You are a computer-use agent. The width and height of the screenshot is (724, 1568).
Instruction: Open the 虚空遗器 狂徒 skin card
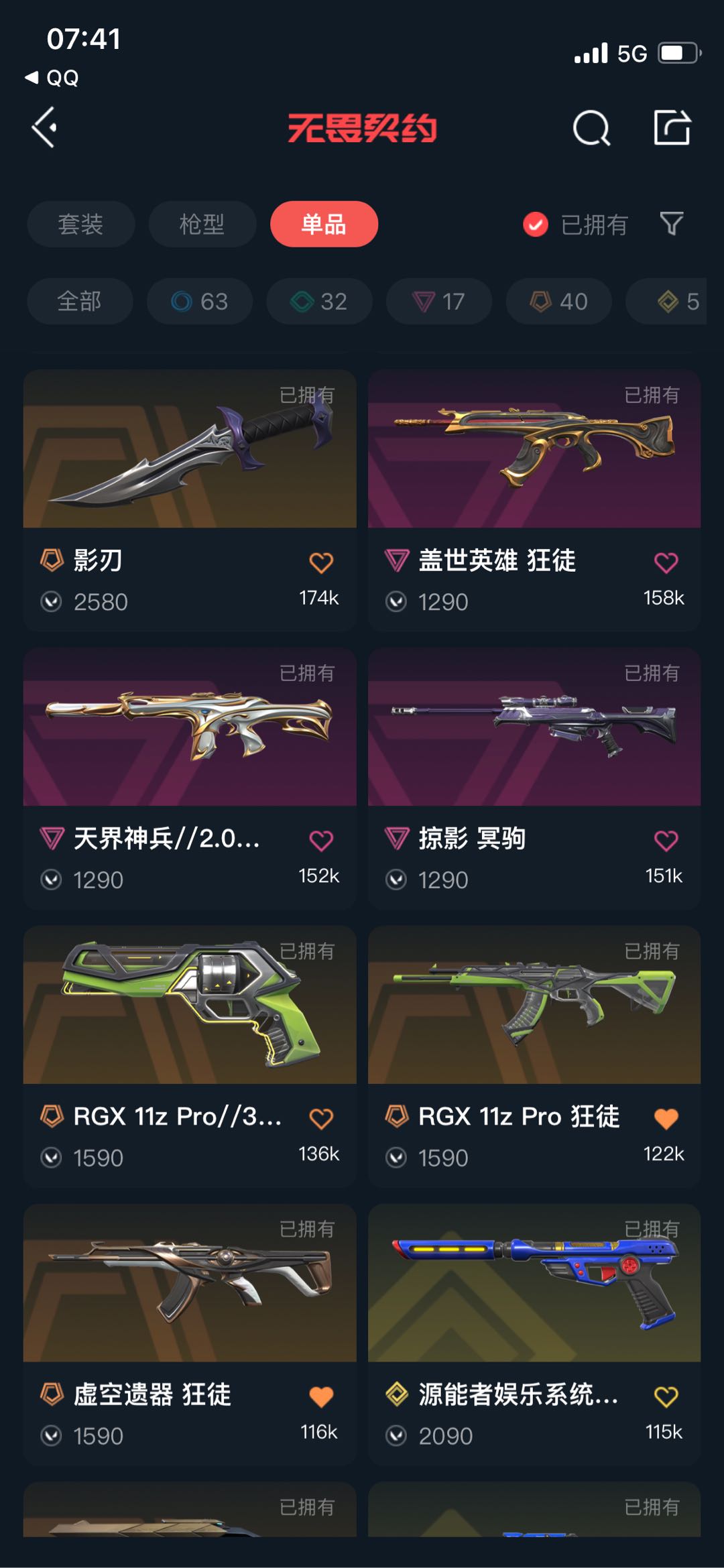[190, 1334]
